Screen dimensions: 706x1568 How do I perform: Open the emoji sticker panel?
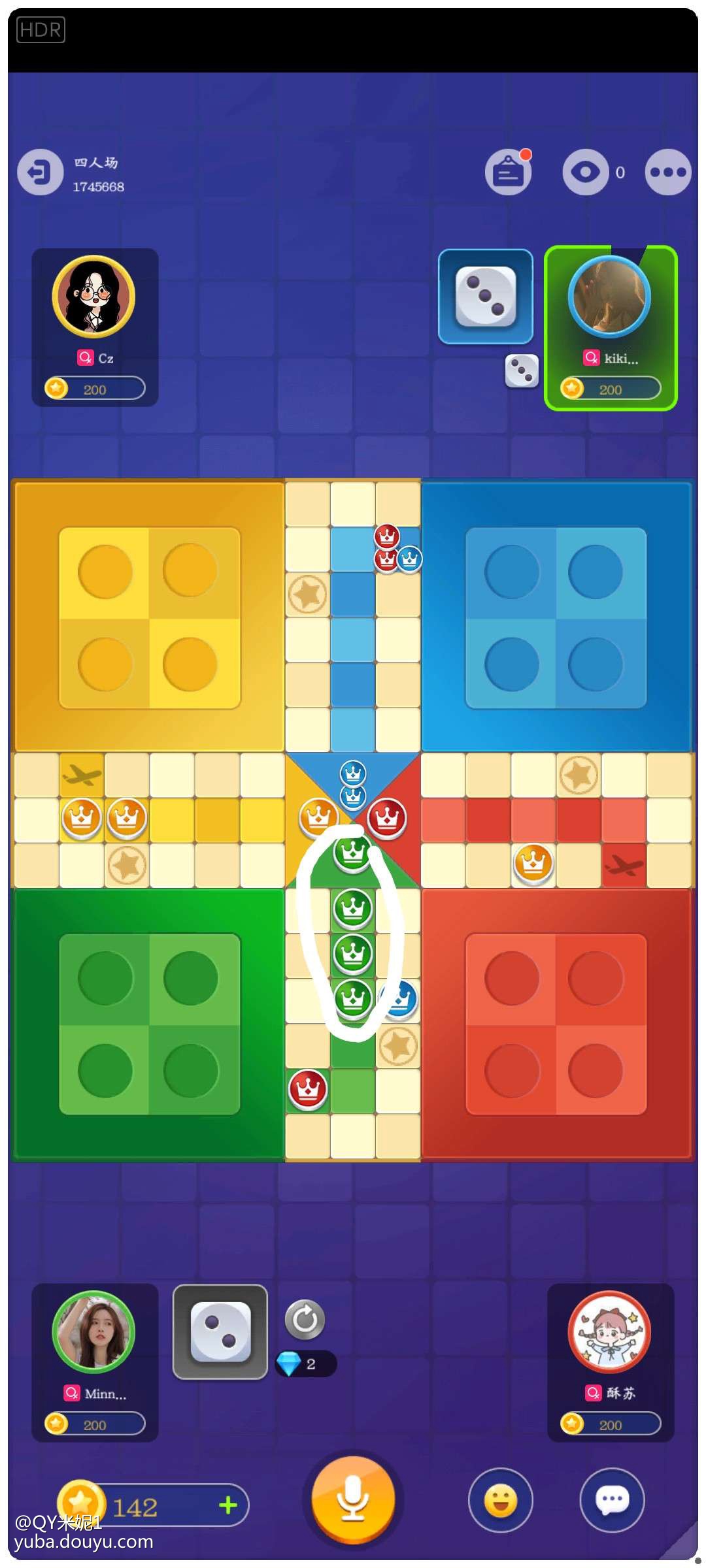(x=501, y=1500)
